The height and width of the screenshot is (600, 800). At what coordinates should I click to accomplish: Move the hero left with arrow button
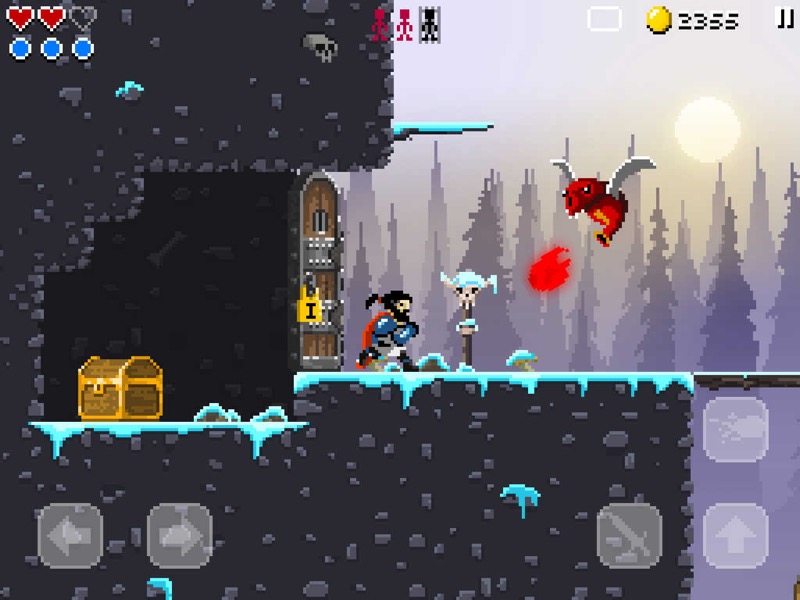70,536
